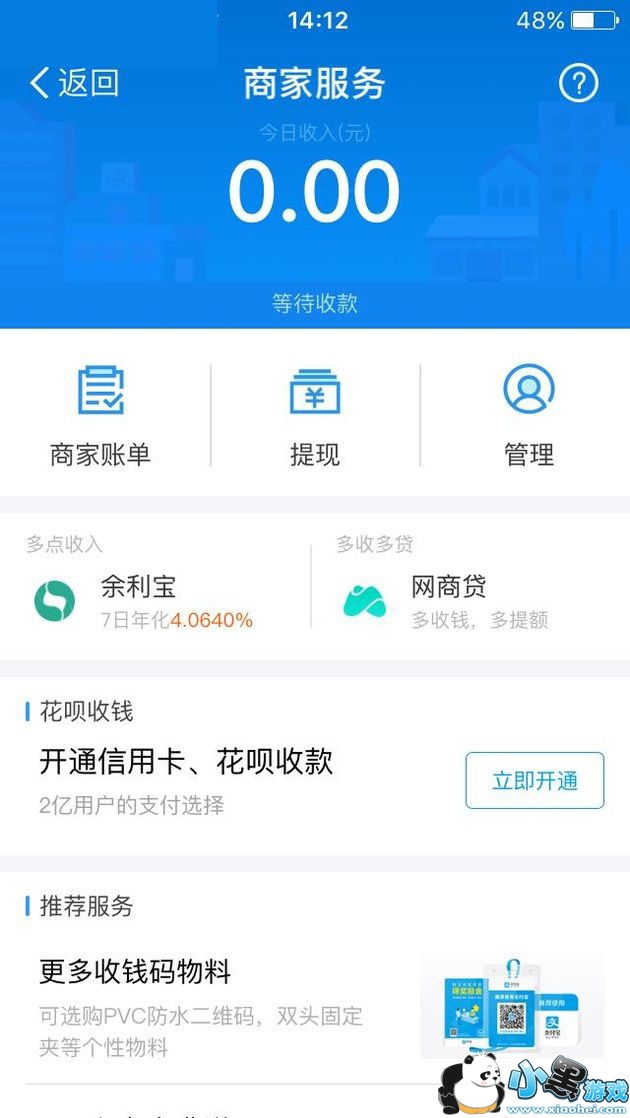Open 管理 management section
Screen dimensions: 630x1118
[x=529, y=416]
